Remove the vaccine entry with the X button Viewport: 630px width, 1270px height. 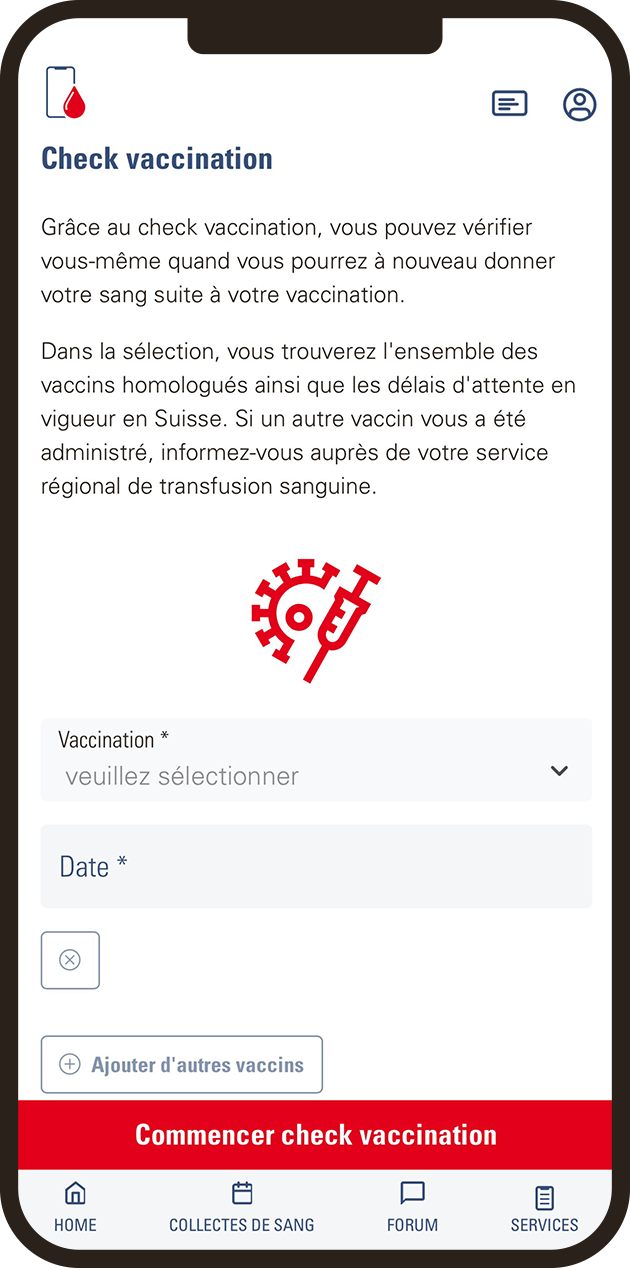70,960
